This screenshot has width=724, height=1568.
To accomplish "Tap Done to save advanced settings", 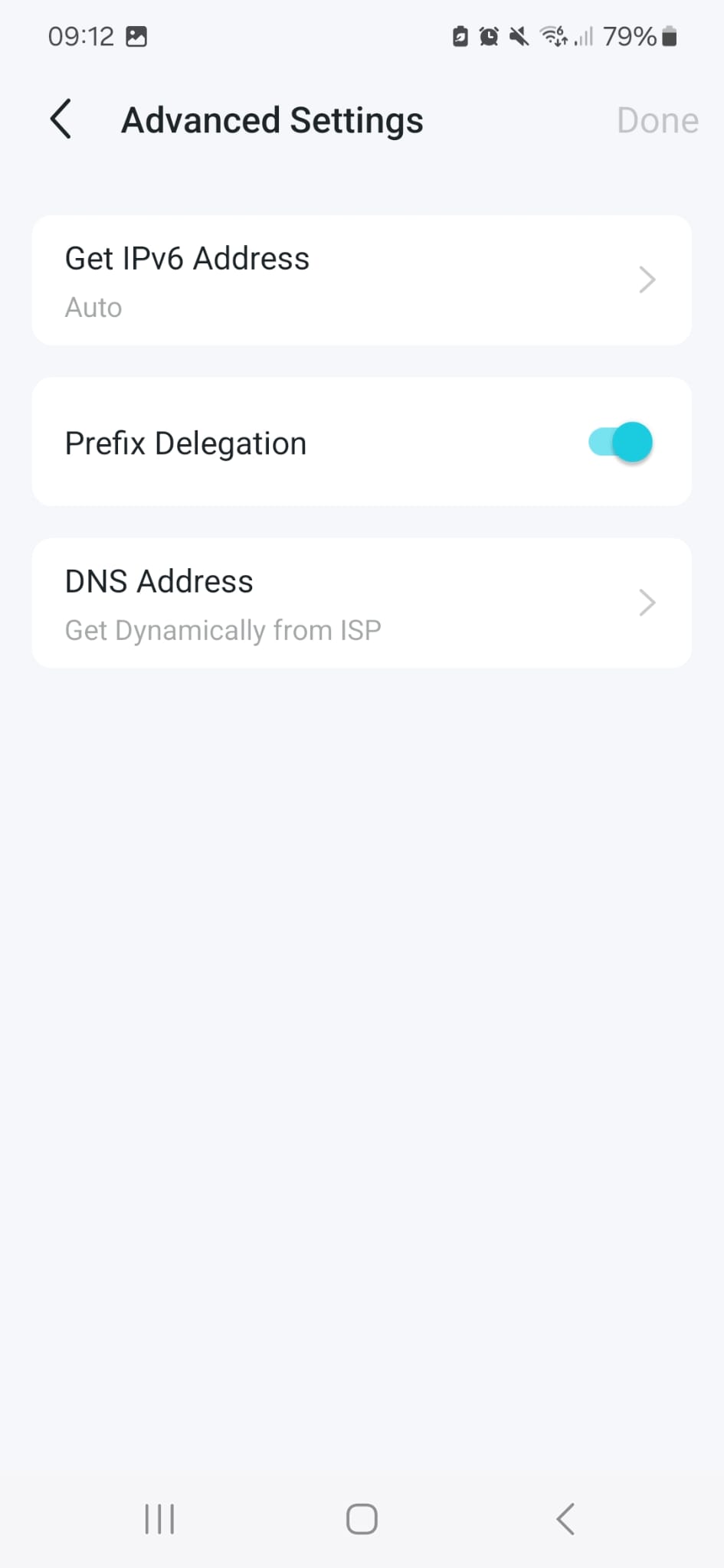I will pos(657,119).
